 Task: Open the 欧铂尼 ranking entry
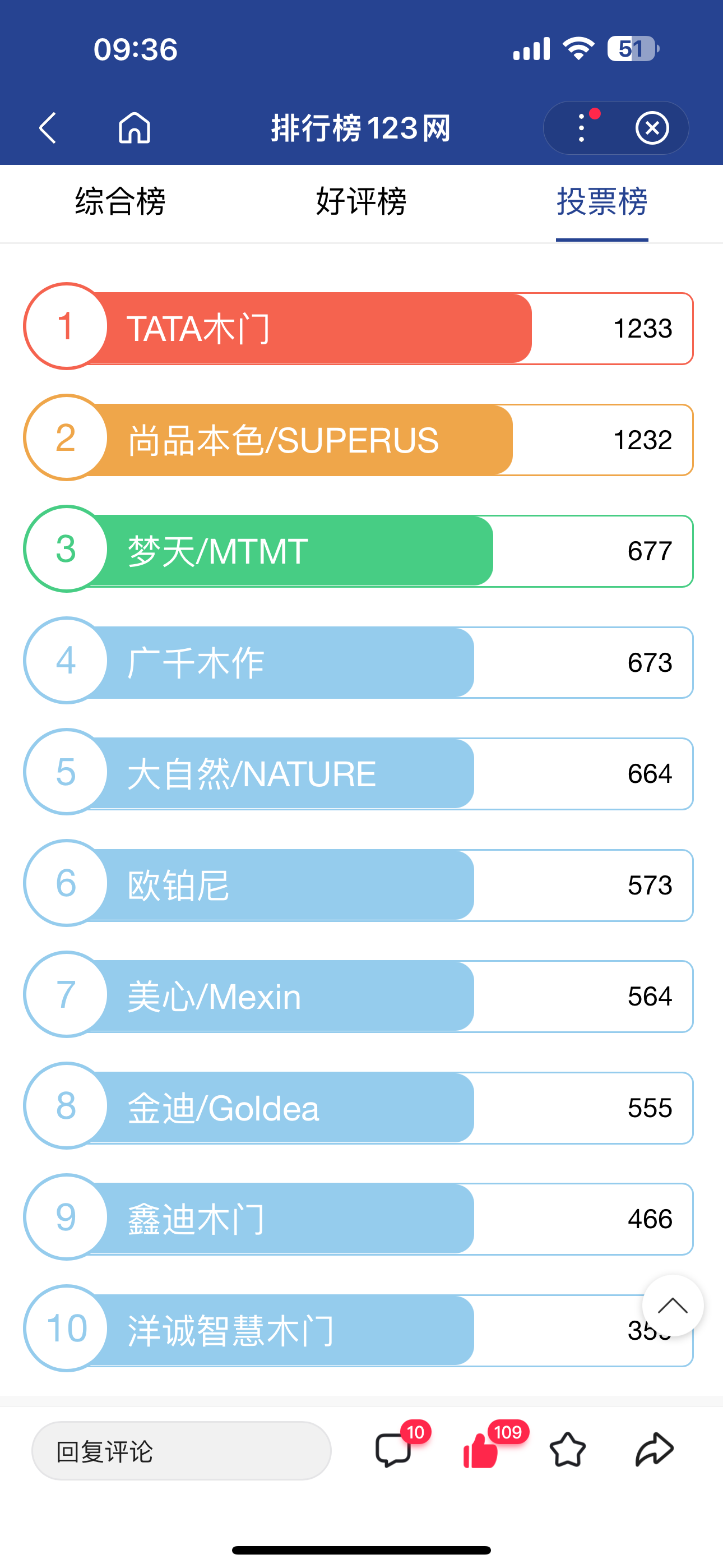tap(359, 885)
